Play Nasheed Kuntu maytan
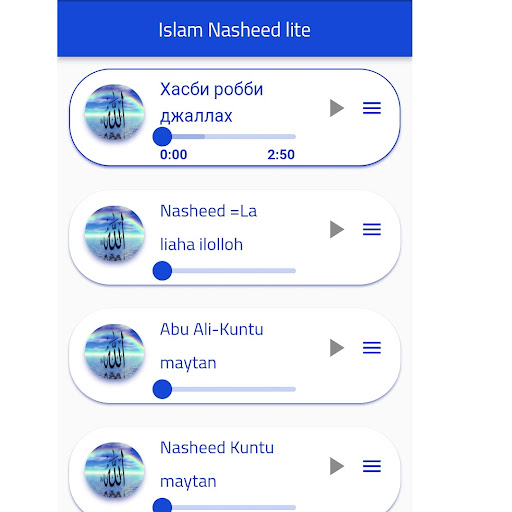512x512 pixels. click(337, 466)
